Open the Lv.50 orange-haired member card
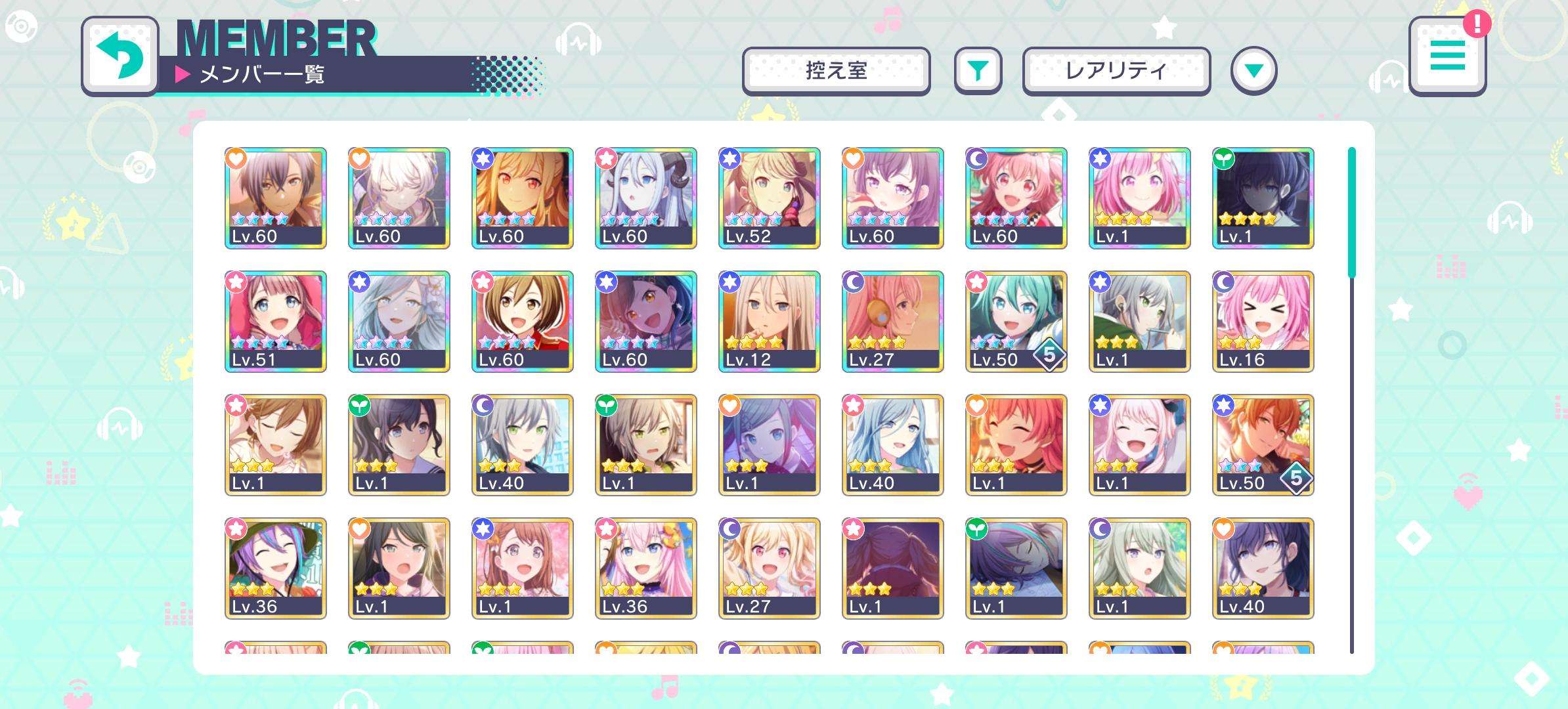1568x709 pixels. point(1263,444)
